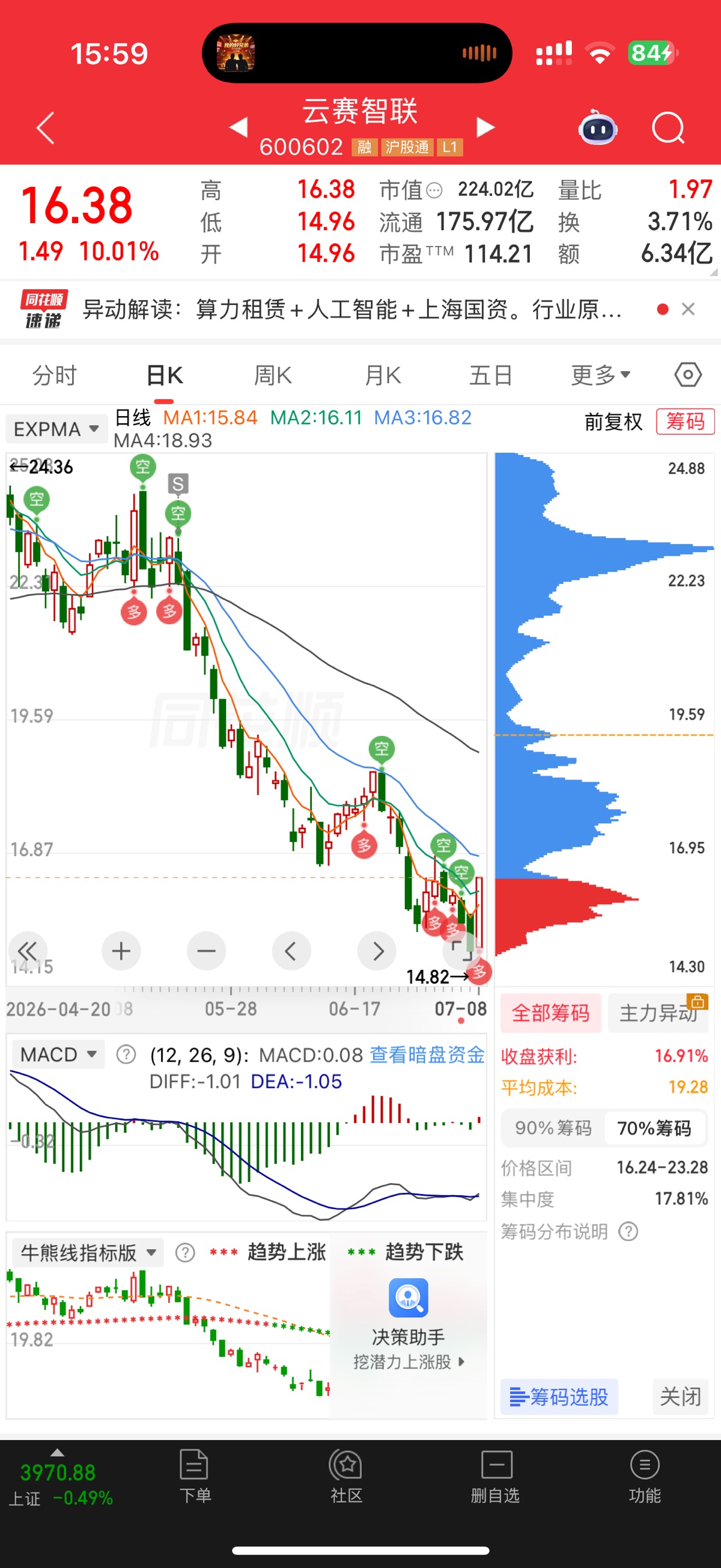The height and width of the screenshot is (1568, 721).
Task: Open chart settings hexagon icon
Action: (688, 375)
